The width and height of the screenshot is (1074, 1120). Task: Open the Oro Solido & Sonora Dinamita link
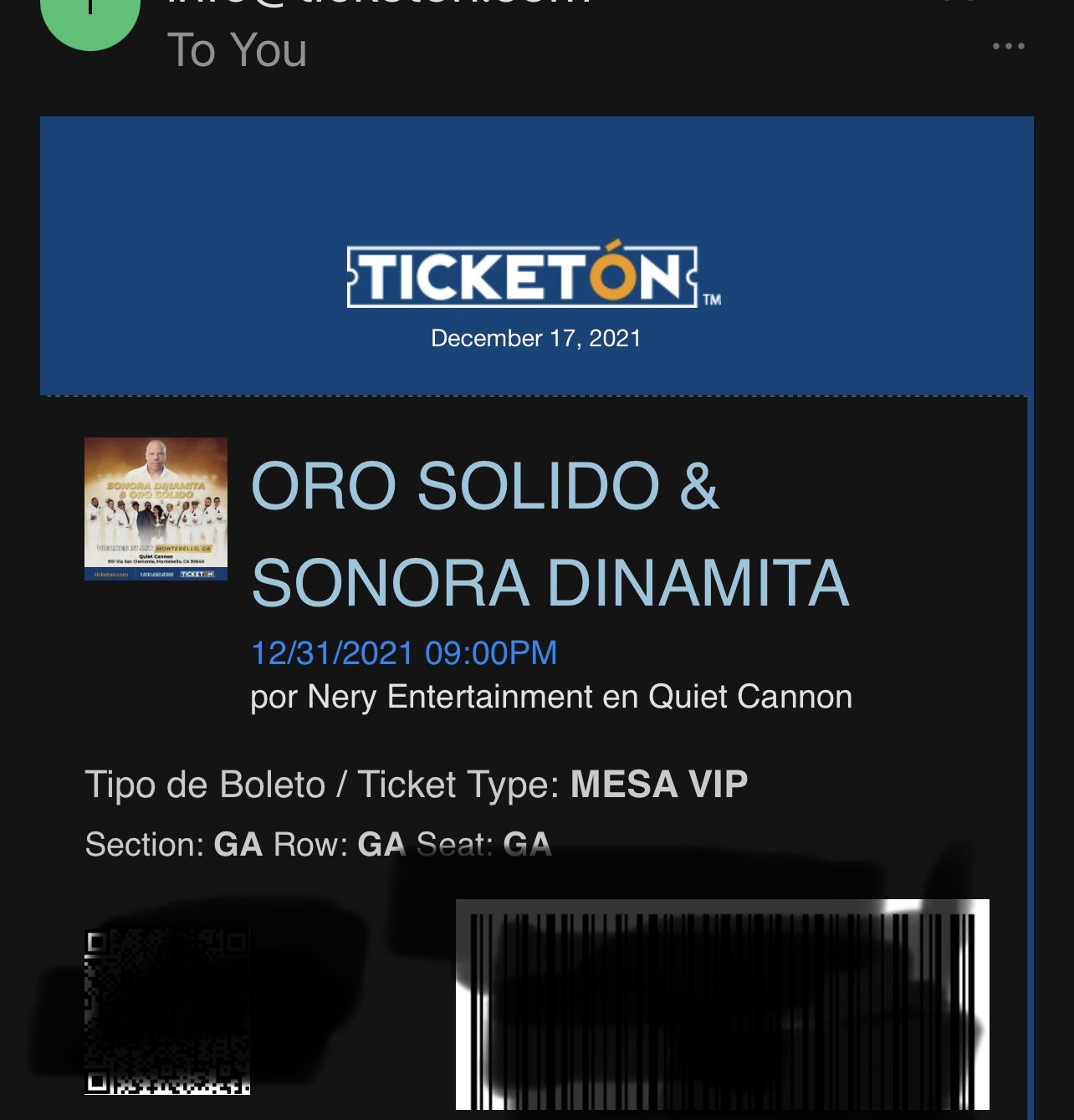(x=550, y=534)
